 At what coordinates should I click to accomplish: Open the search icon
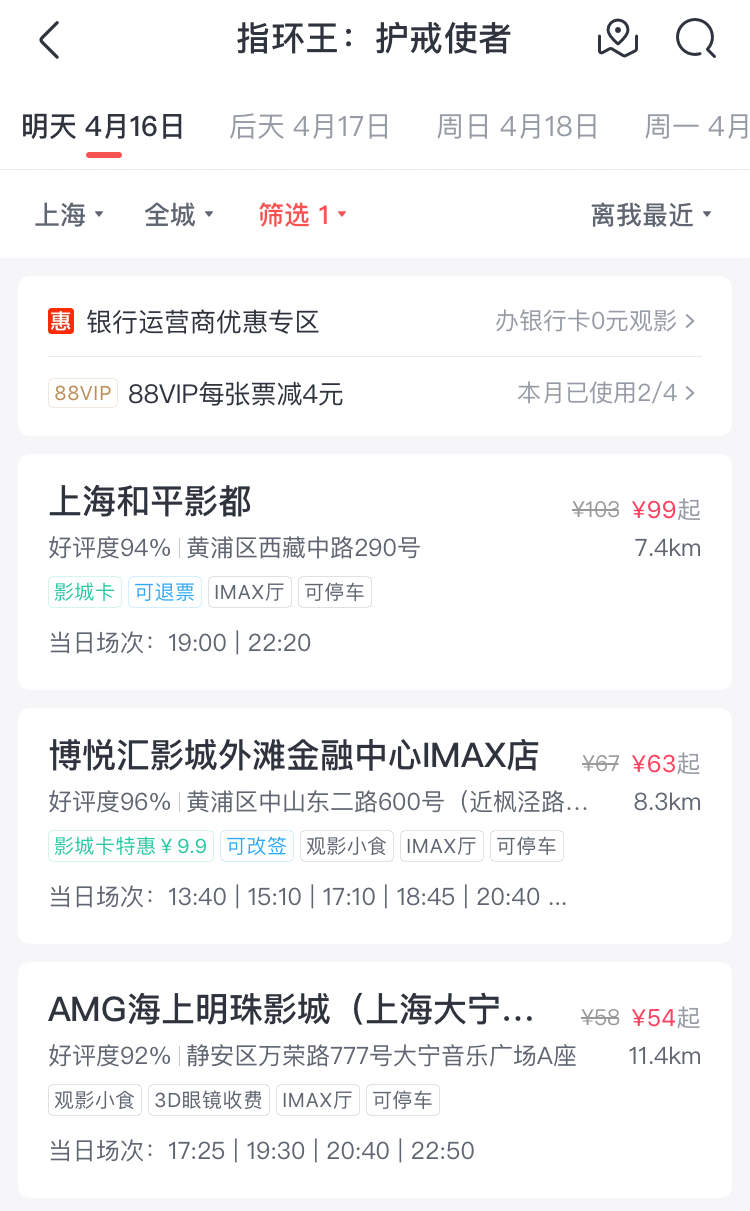[x=696, y=39]
